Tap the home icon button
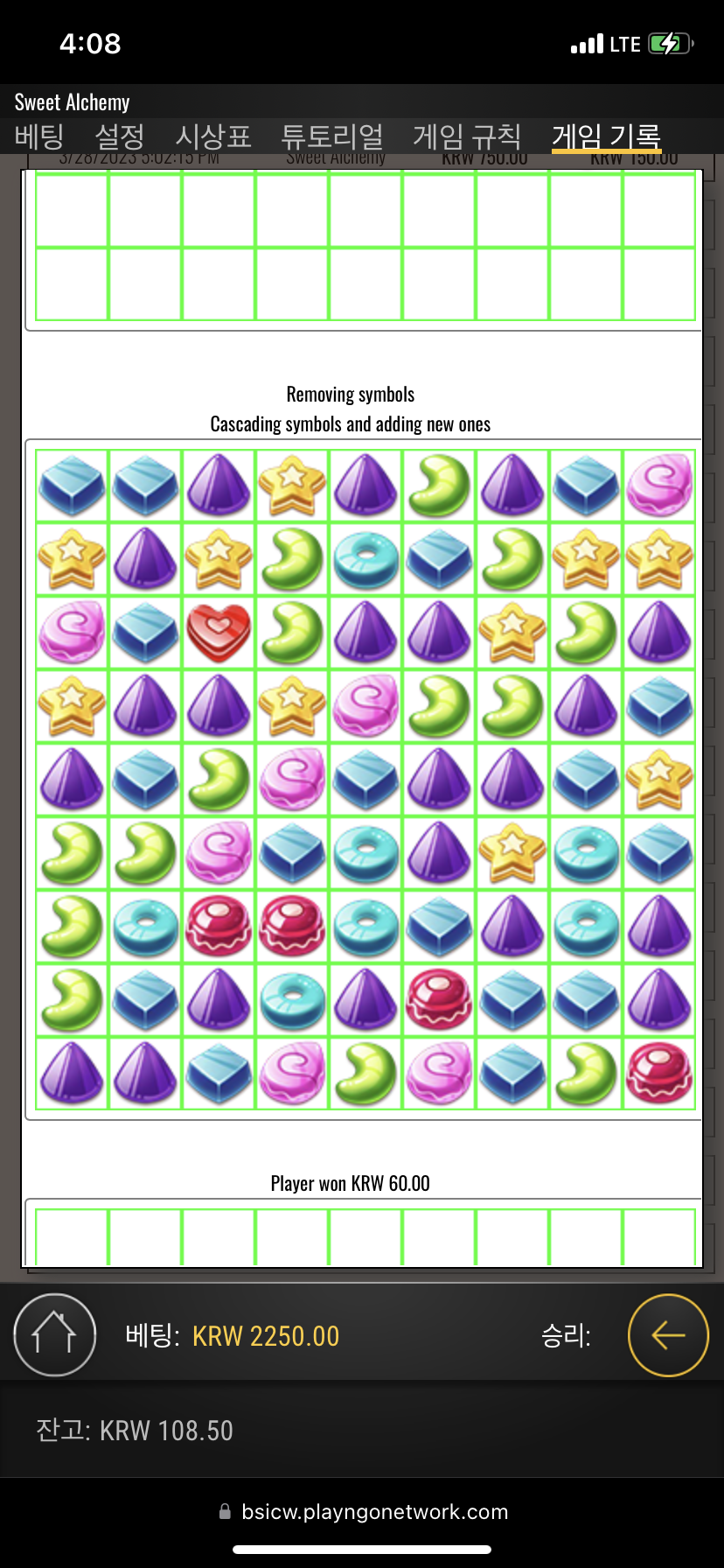Screen dimensions: 724x1568 [55, 1334]
